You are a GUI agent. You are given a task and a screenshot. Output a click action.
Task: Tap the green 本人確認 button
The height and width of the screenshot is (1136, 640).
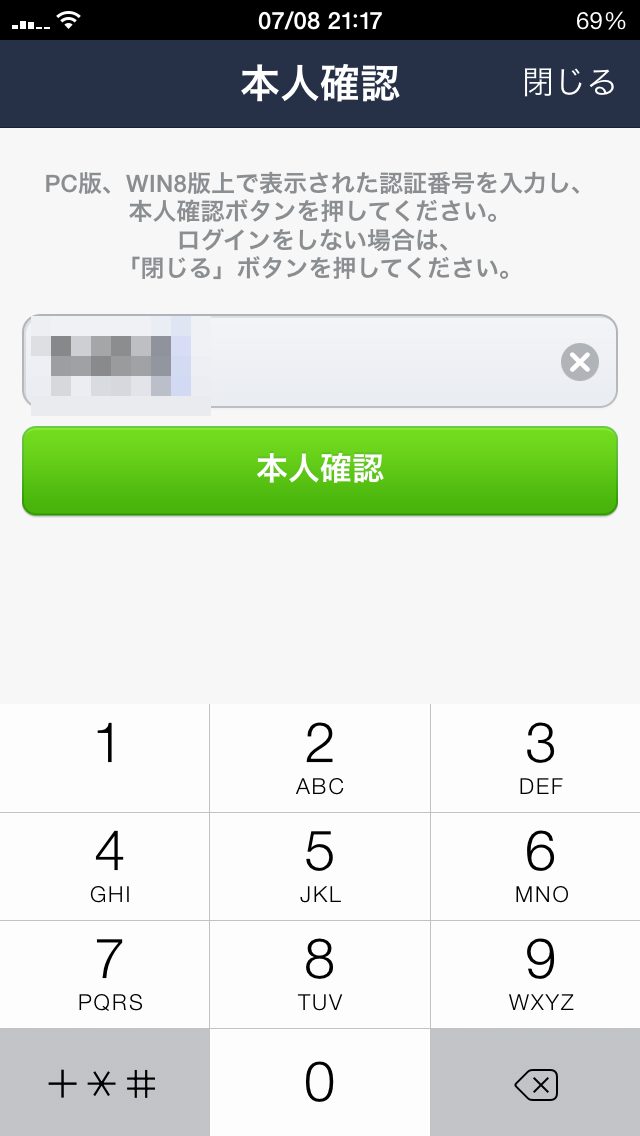(x=320, y=471)
